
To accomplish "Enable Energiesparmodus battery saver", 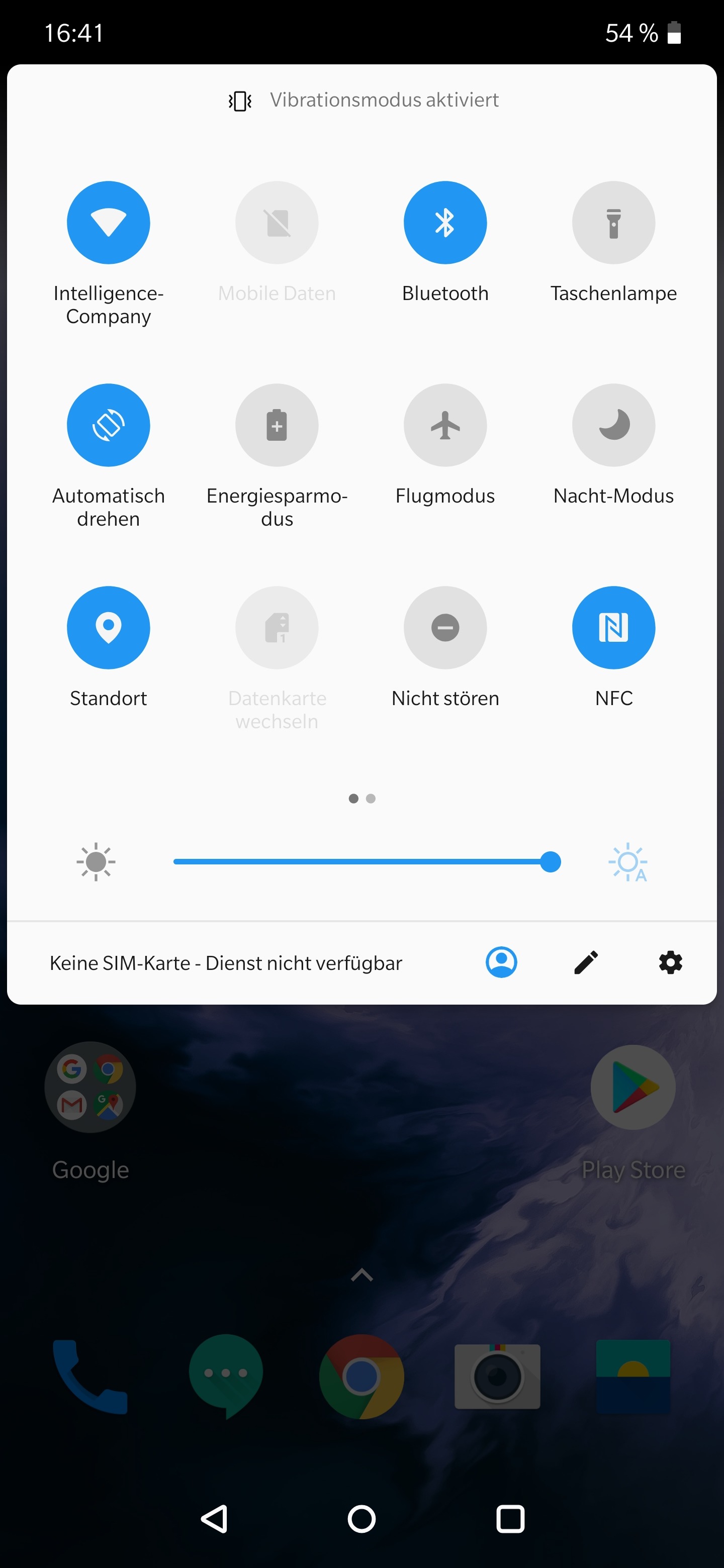I will [277, 426].
